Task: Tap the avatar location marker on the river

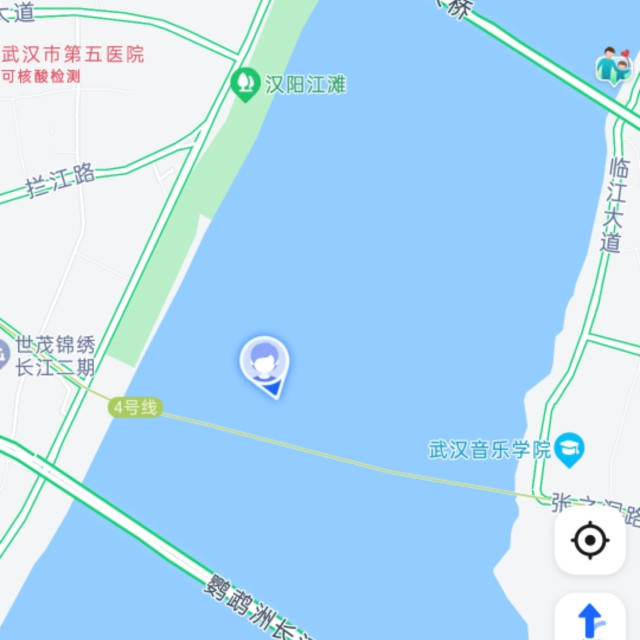Action: pos(264,363)
